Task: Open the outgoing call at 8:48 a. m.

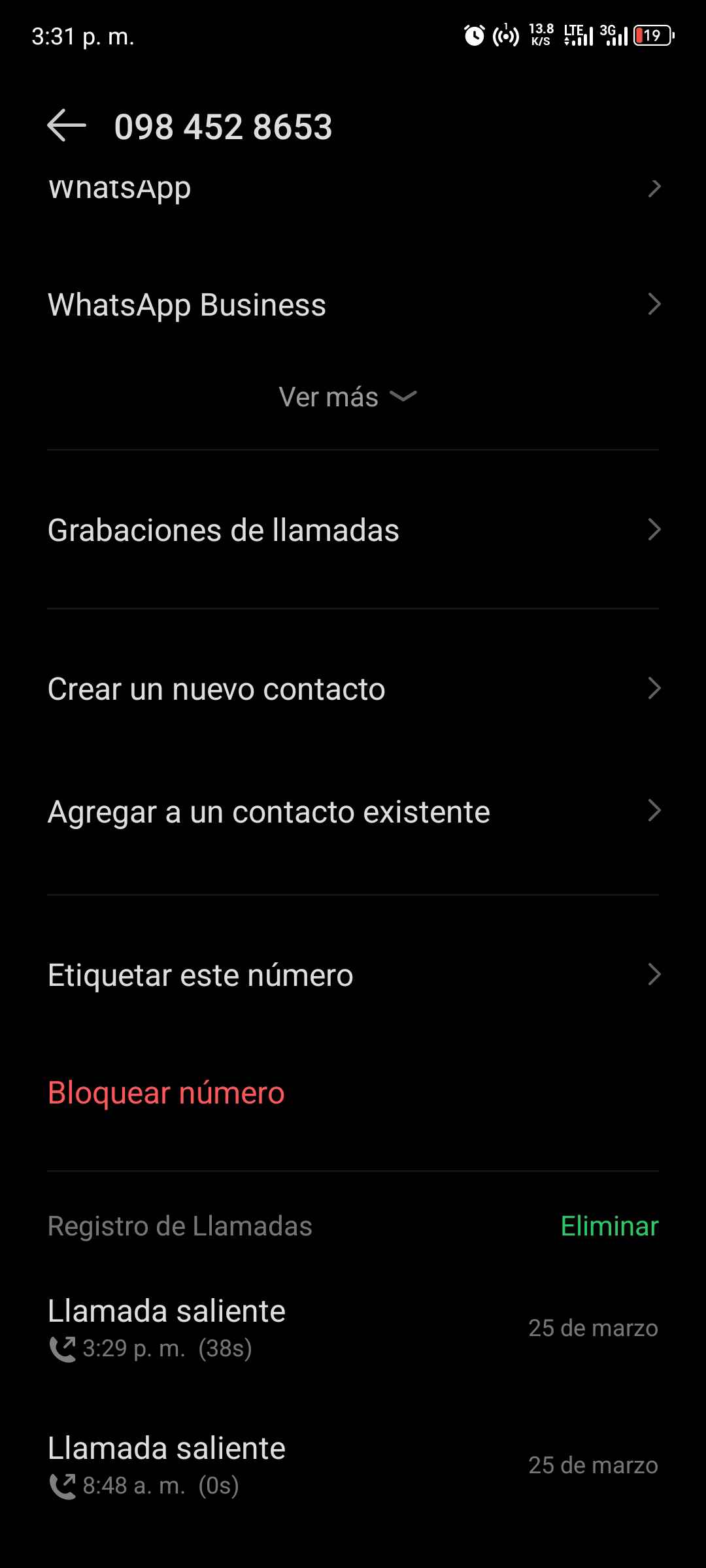Action: [353, 1465]
